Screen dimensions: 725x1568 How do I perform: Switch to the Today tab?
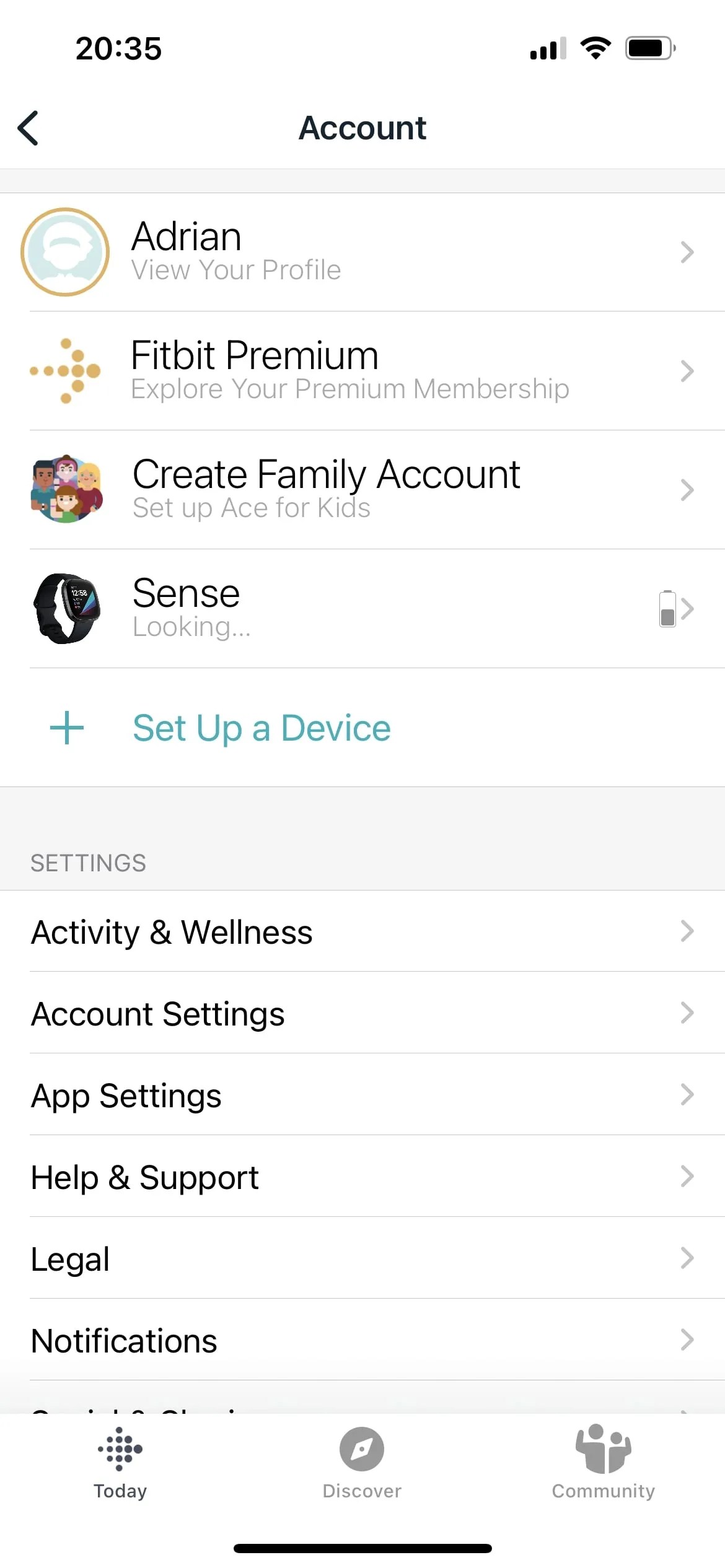tap(120, 1463)
